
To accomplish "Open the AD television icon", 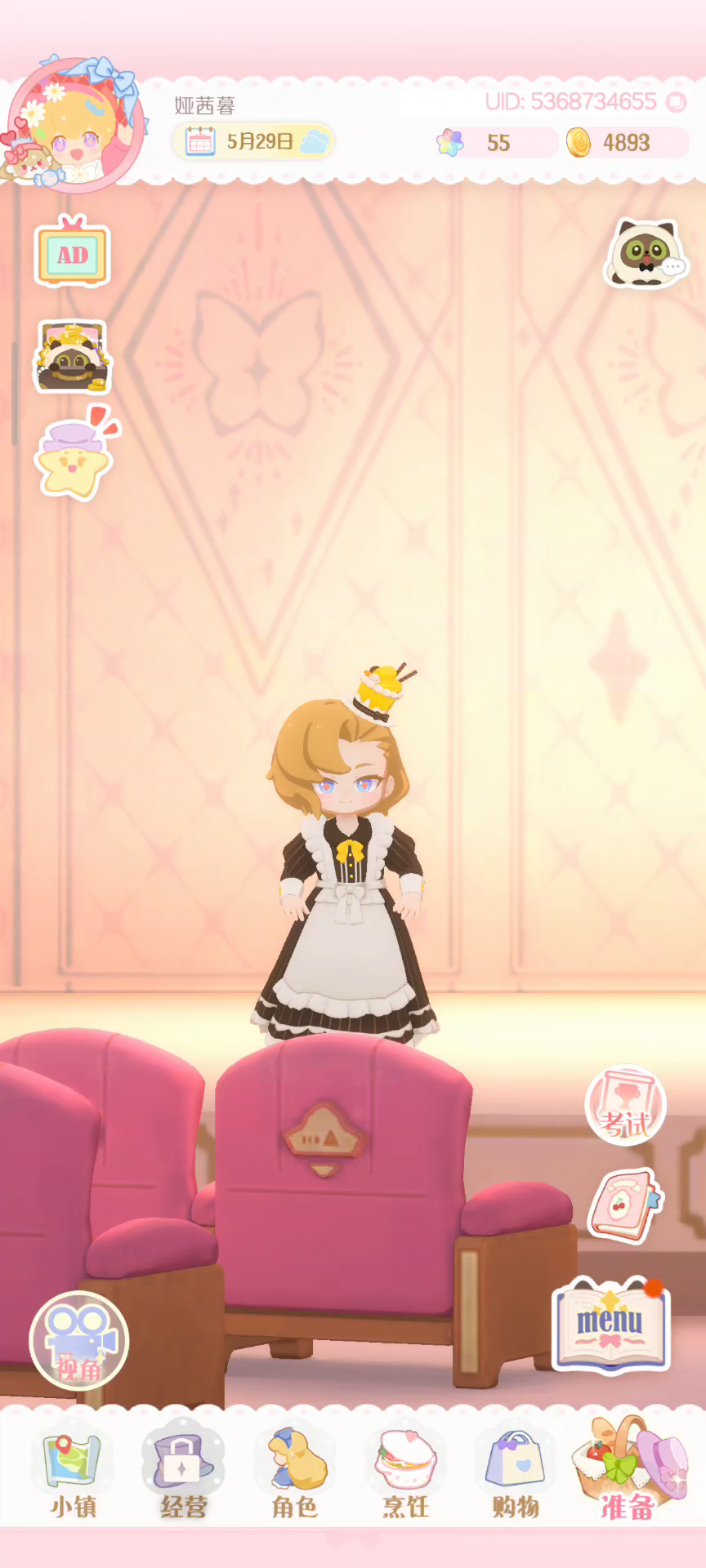I will (x=72, y=252).
